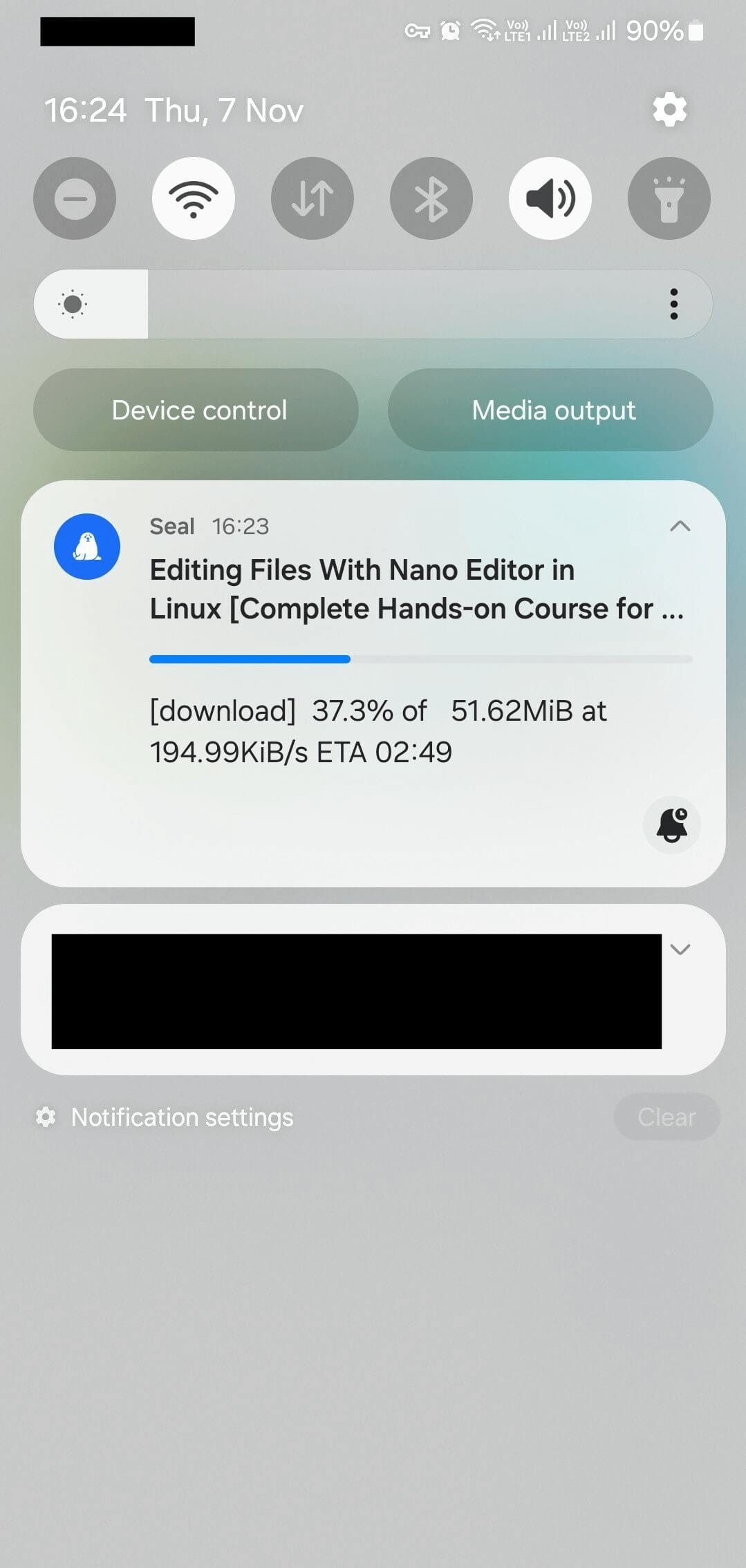Tap the brightness slider bar

pyautogui.click(x=373, y=304)
